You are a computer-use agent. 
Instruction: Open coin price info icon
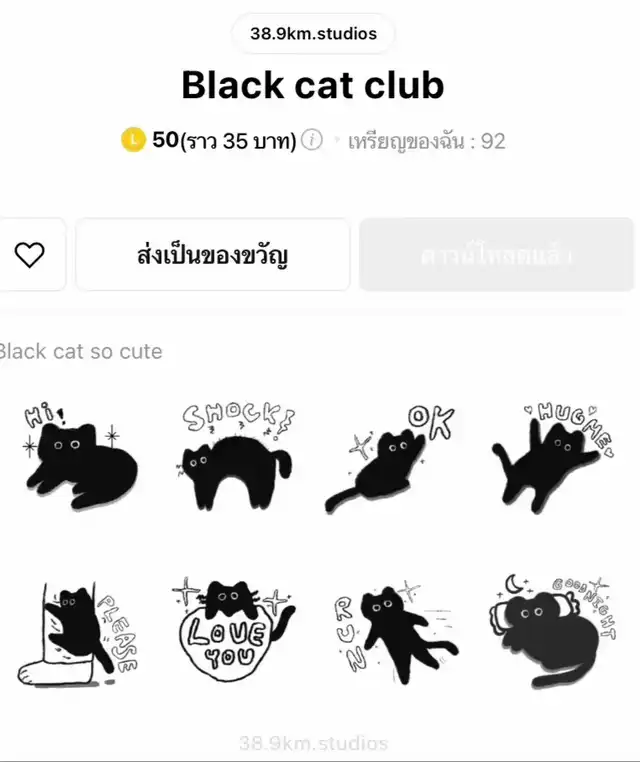[x=312, y=141]
